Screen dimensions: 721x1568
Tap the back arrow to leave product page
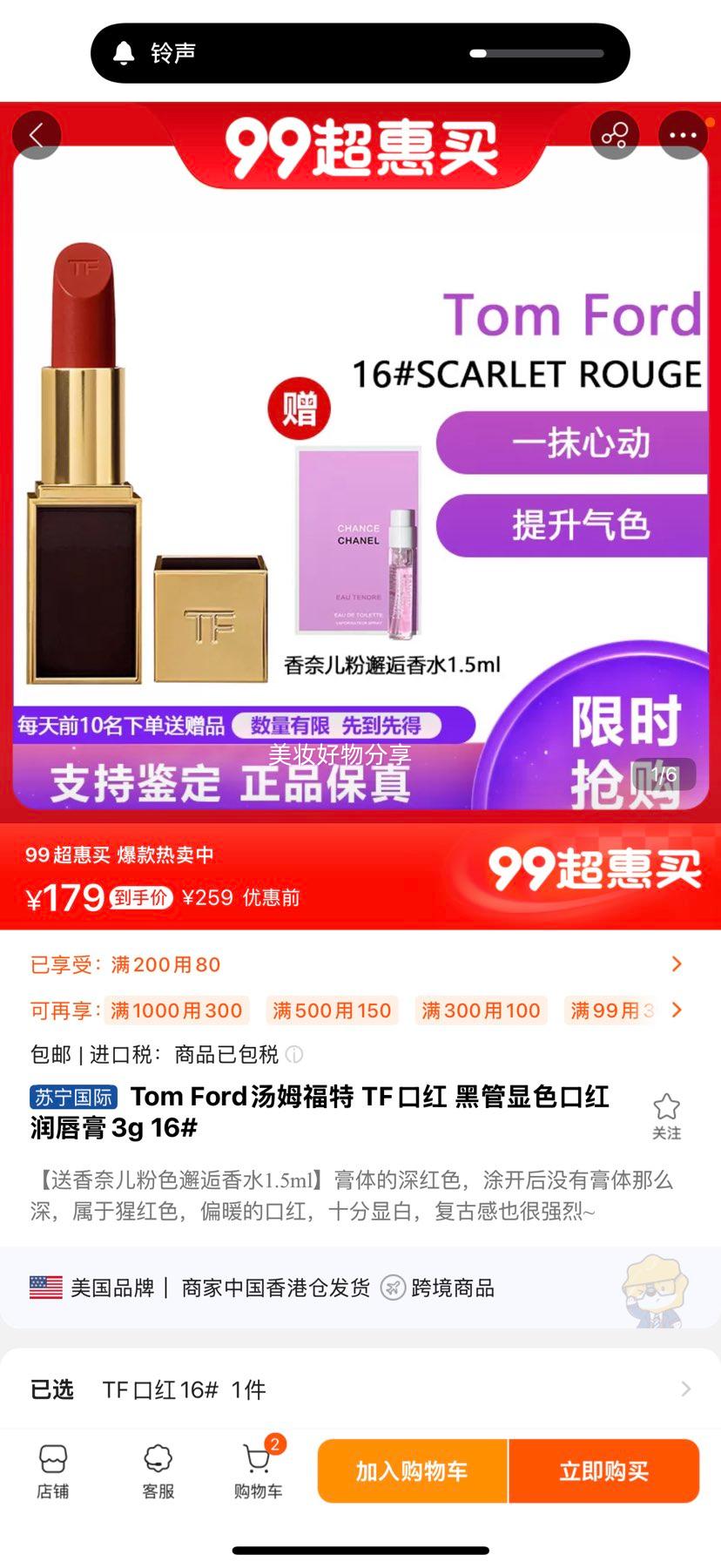37,135
